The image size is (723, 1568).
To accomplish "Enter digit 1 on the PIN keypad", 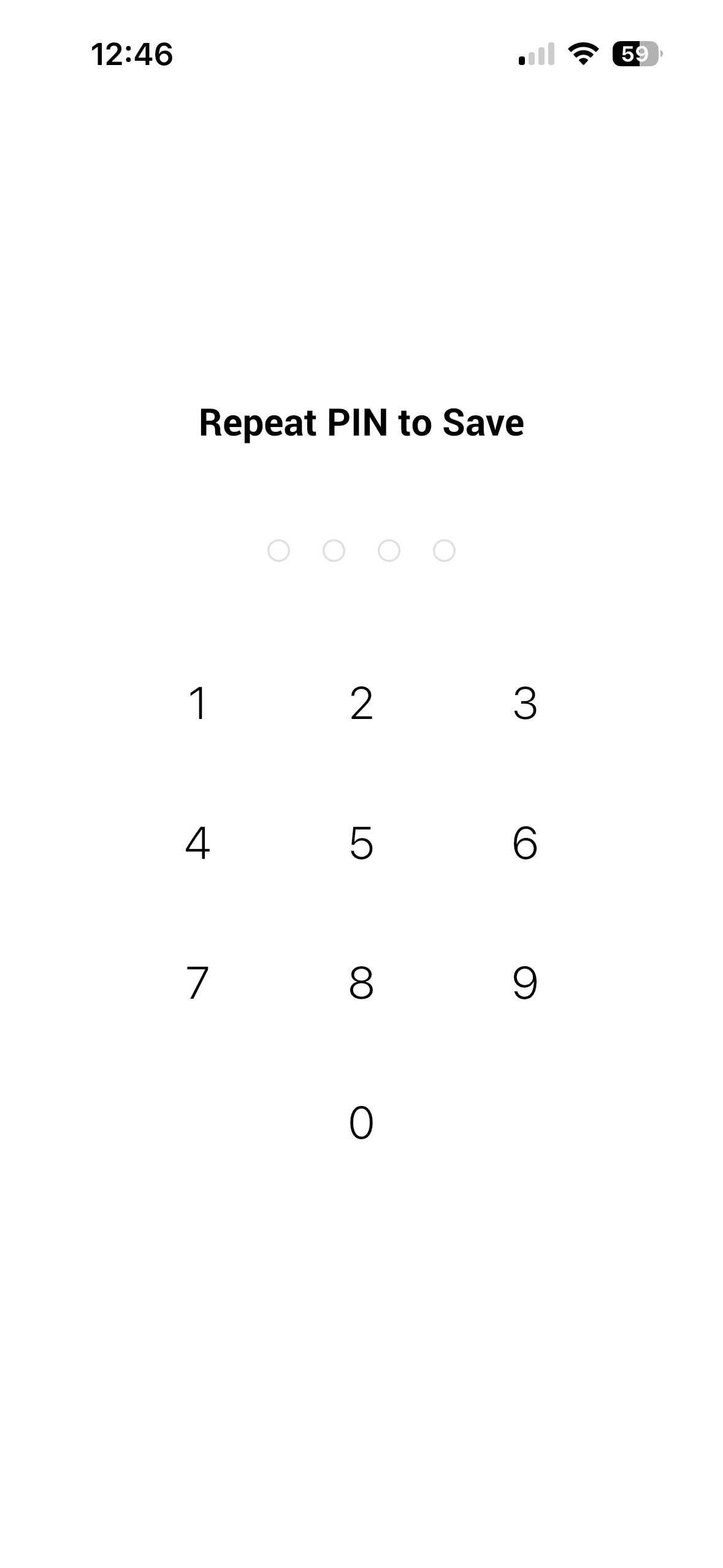I will point(197,703).
